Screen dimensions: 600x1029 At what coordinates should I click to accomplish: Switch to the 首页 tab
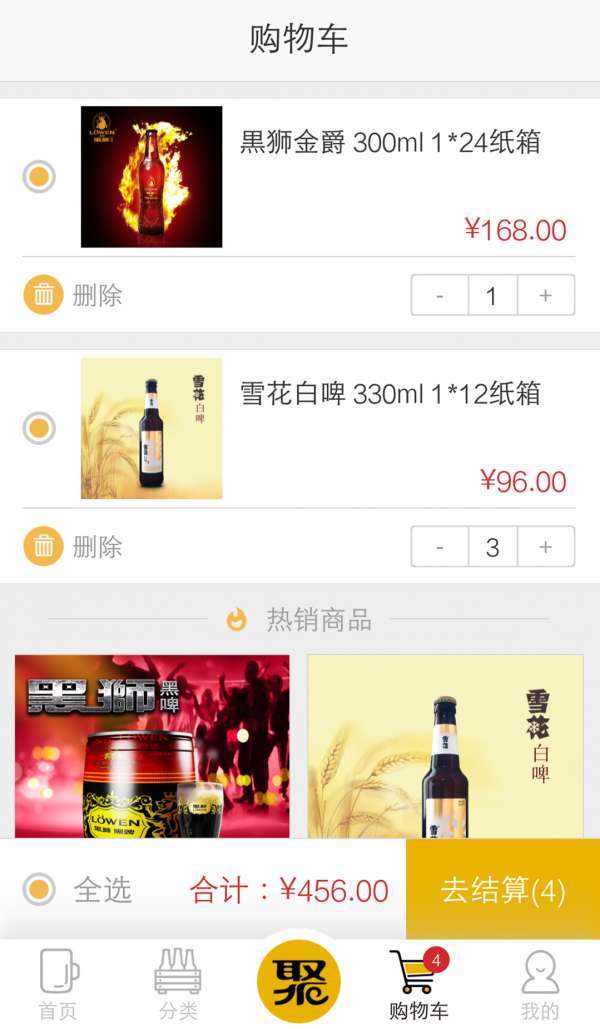click(x=58, y=985)
